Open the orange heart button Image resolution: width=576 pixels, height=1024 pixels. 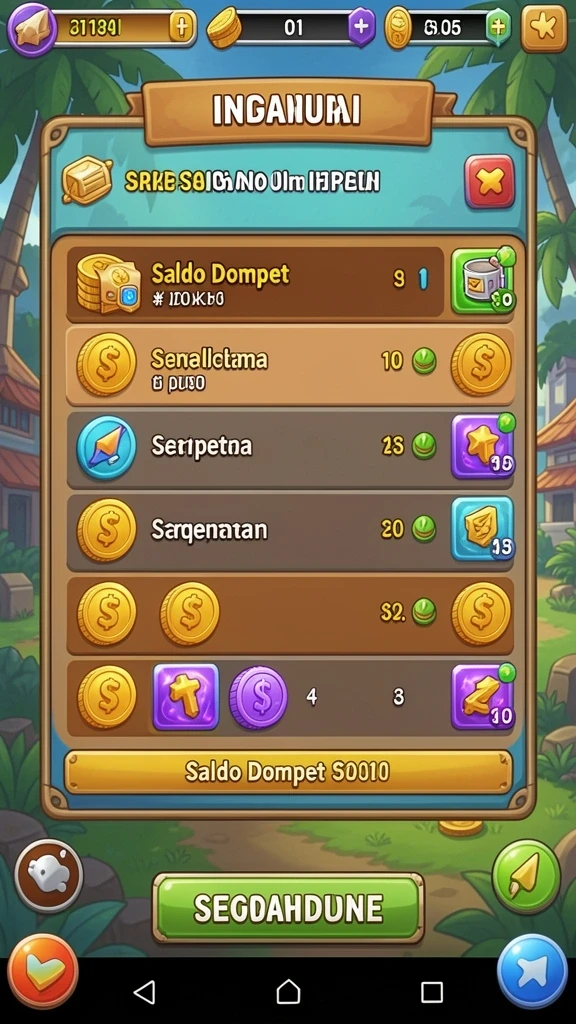(43, 971)
